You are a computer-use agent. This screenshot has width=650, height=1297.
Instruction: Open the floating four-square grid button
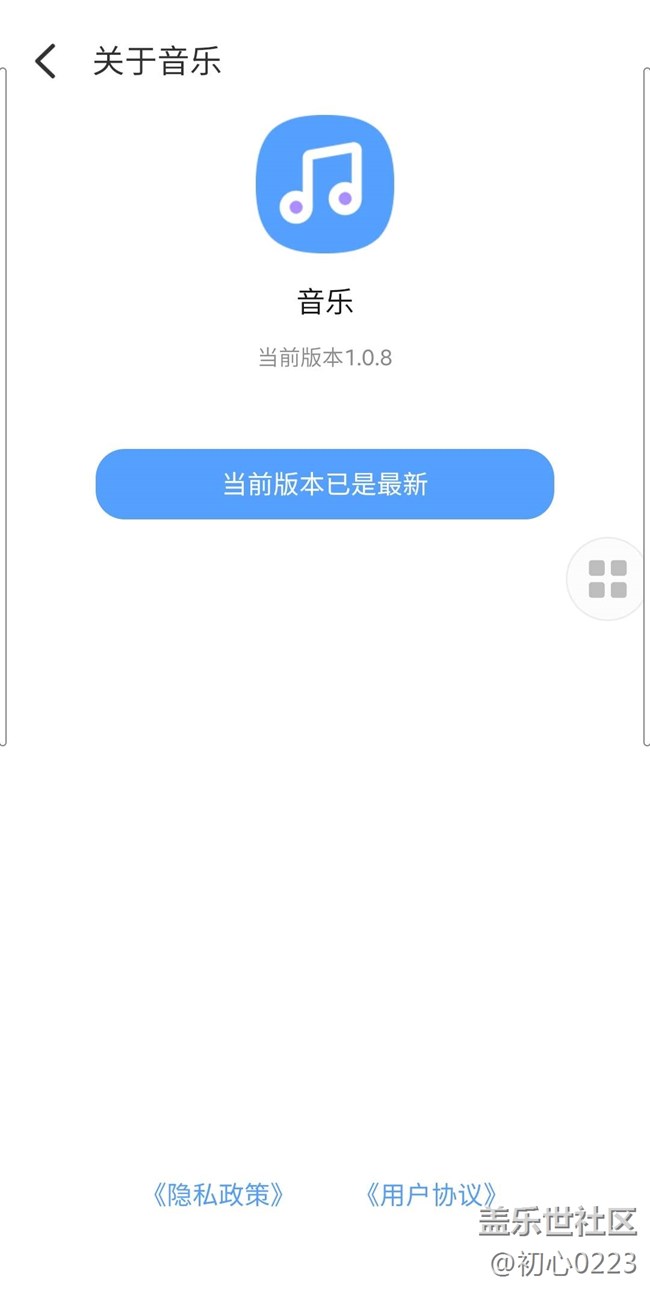tap(607, 579)
